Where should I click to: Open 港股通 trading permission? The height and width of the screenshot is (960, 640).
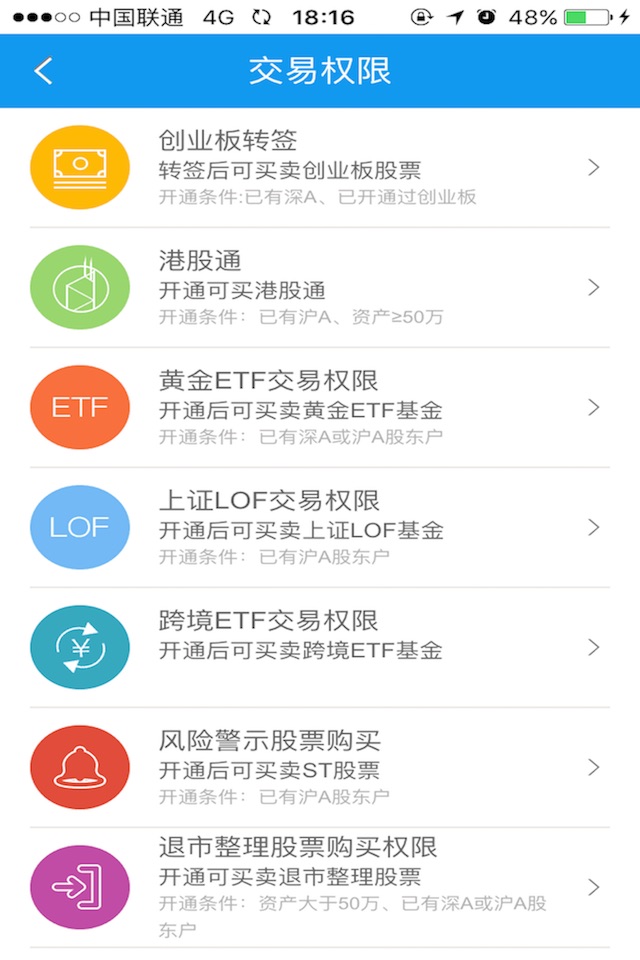pyautogui.click(x=320, y=287)
